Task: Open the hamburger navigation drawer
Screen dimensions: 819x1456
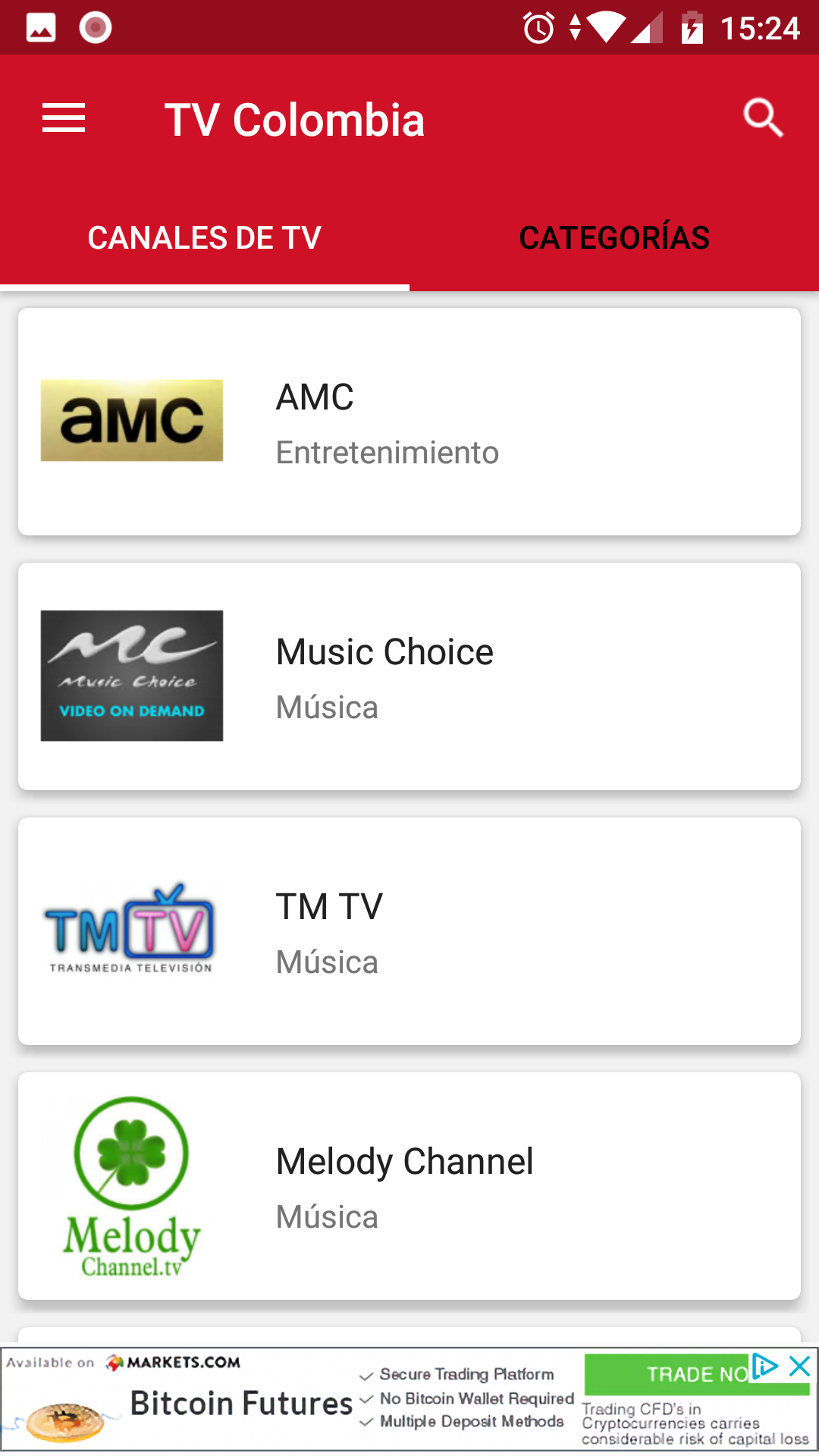Action: point(64,119)
